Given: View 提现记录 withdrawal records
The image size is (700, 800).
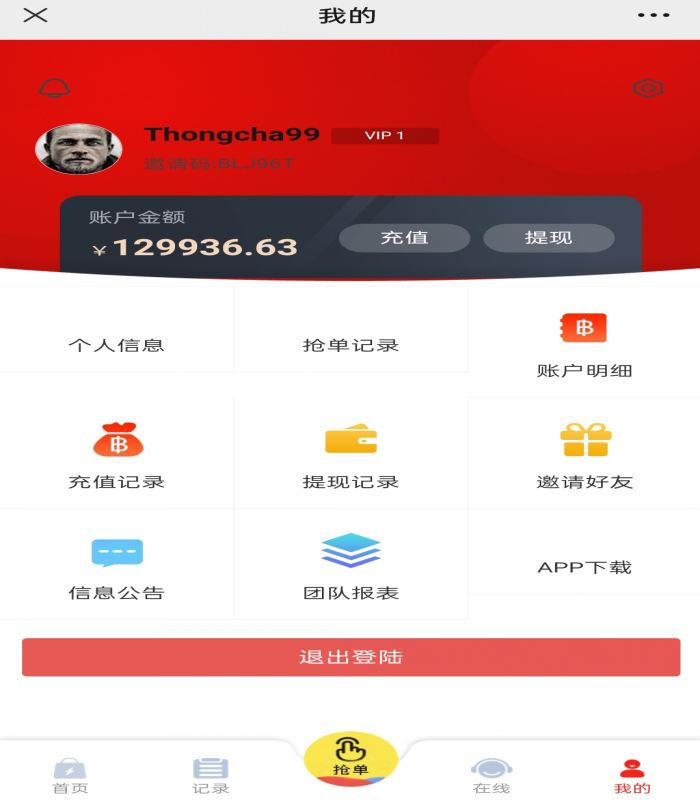Looking at the screenshot, I should coord(350,456).
